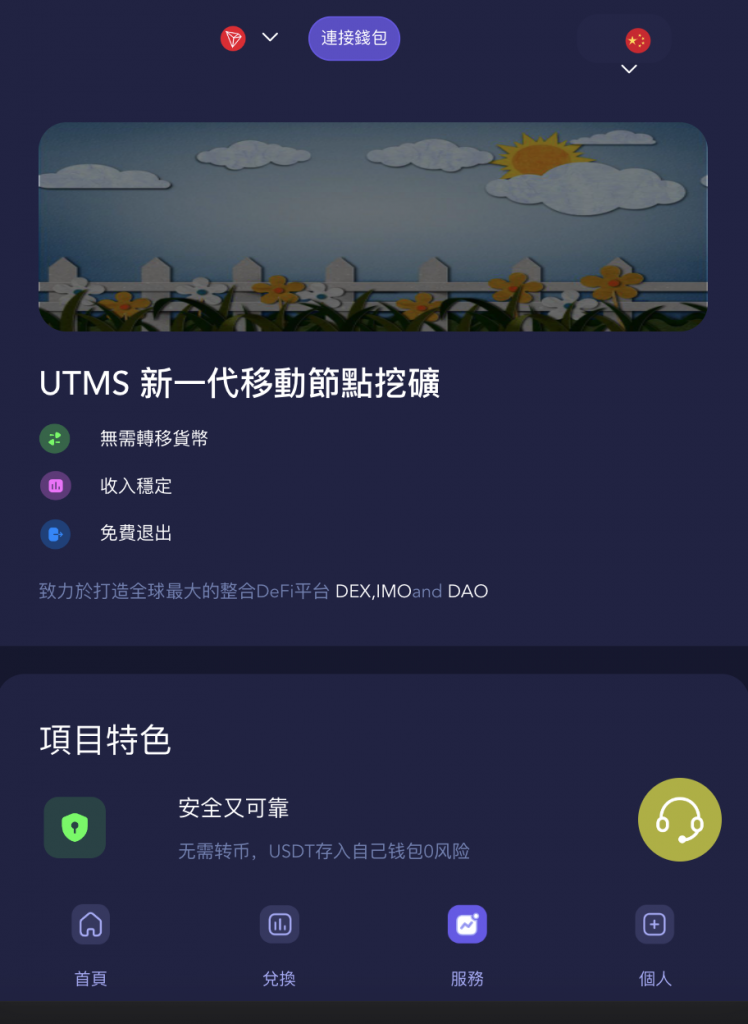Open the 個人 personal tab
Screen dimensions: 748x1024
[654, 944]
